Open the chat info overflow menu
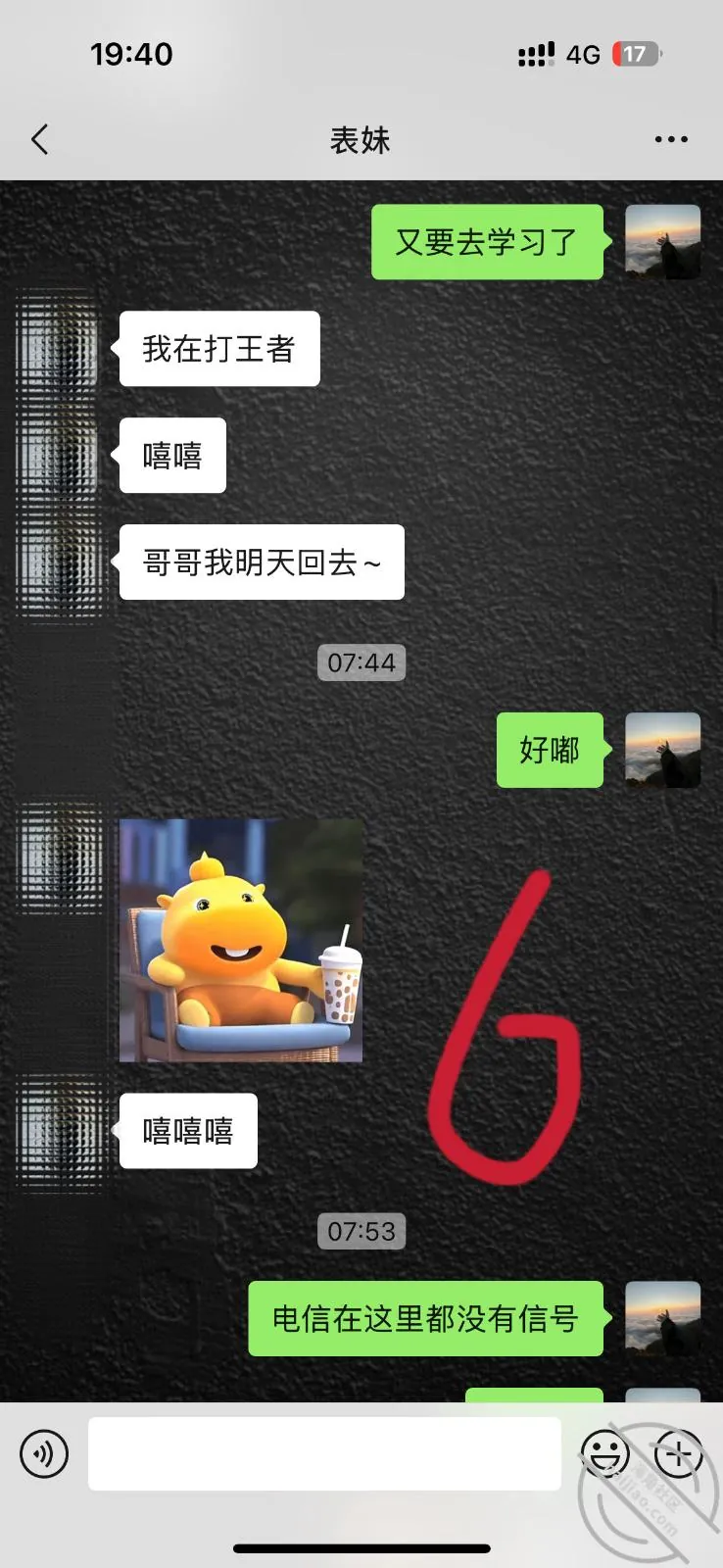This screenshot has width=723, height=1568. point(671,139)
